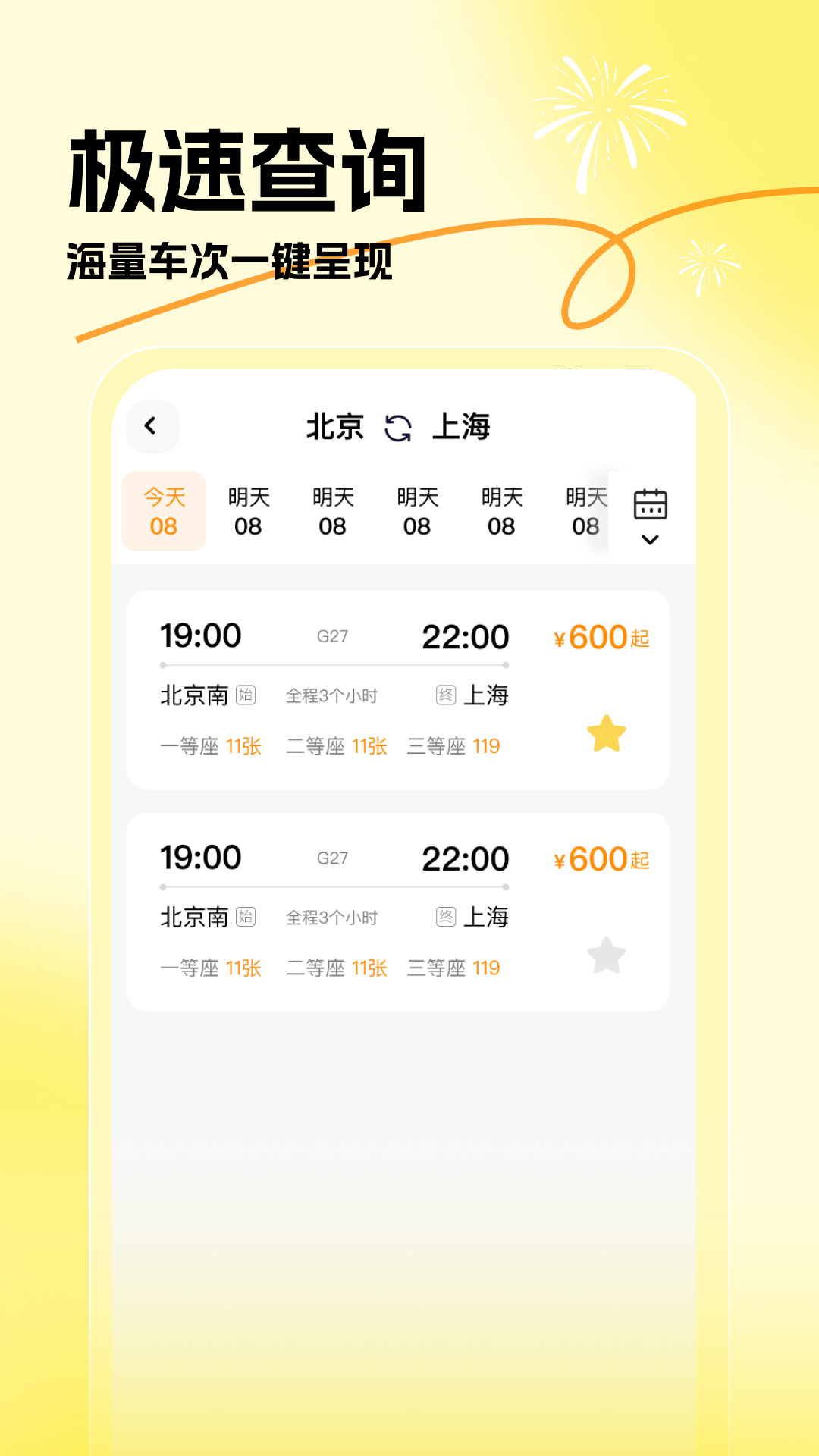Click 三等座 119 on second card

pyautogui.click(x=453, y=968)
